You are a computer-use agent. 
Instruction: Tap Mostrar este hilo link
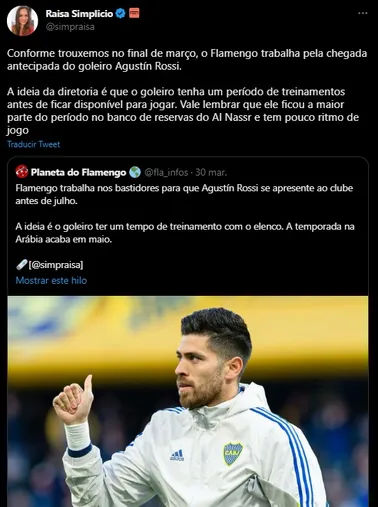51,280
